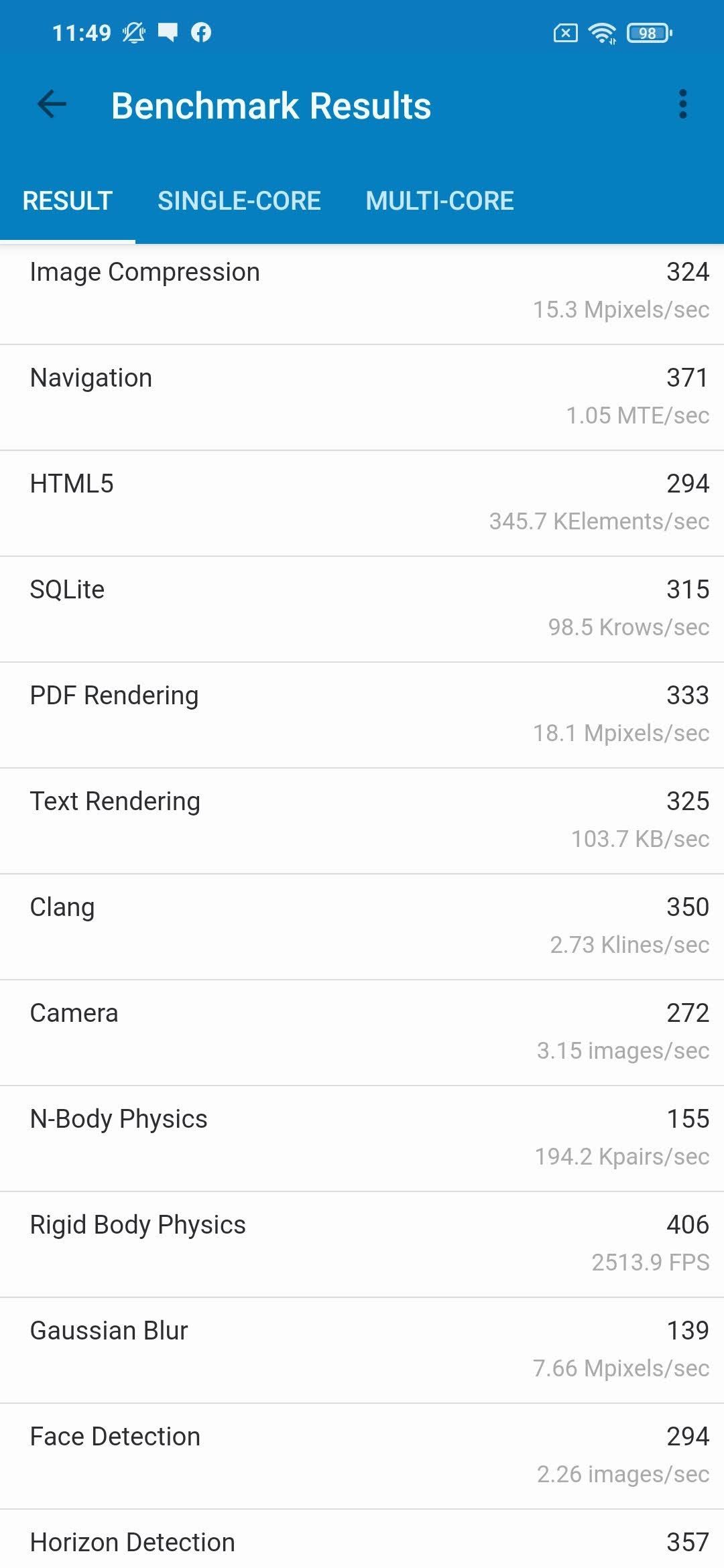
Task: Switch to the SINGLE-CORE tab
Action: 239,201
